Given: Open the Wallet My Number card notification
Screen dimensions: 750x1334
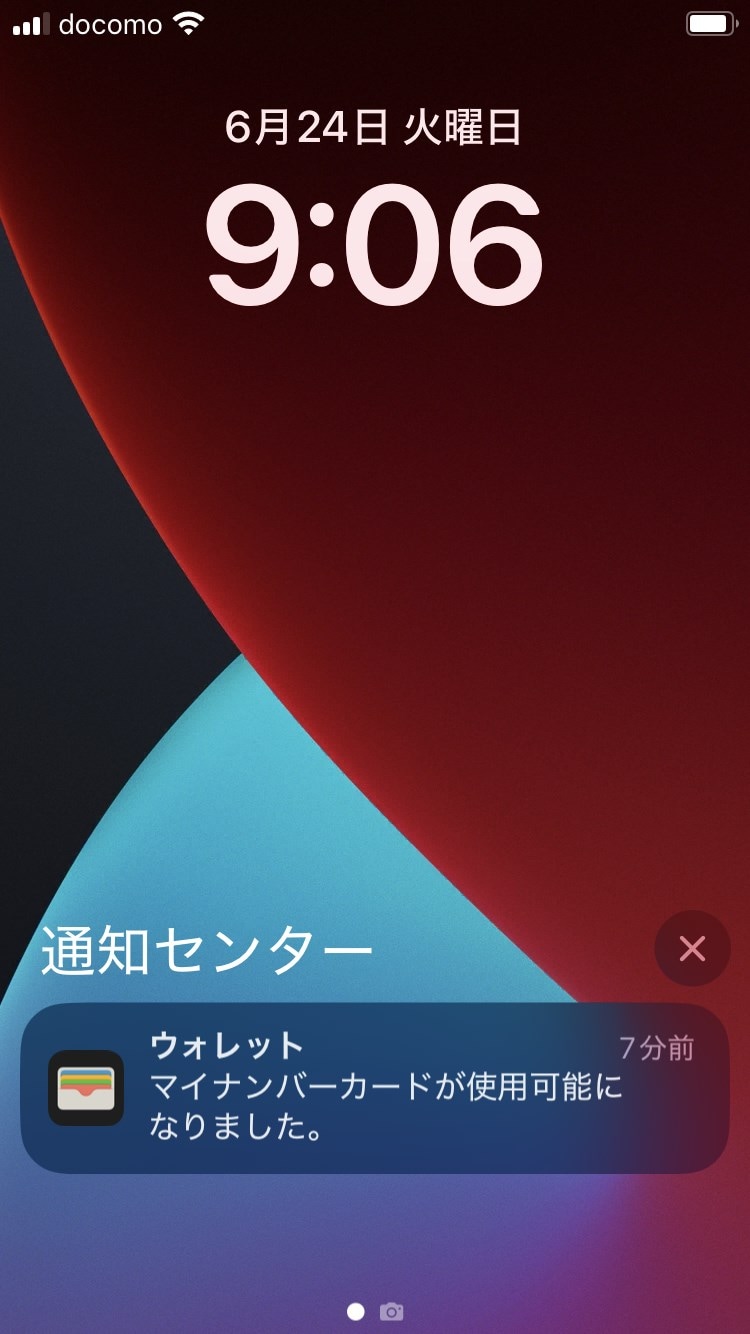Looking at the screenshot, I should 374,1088.
